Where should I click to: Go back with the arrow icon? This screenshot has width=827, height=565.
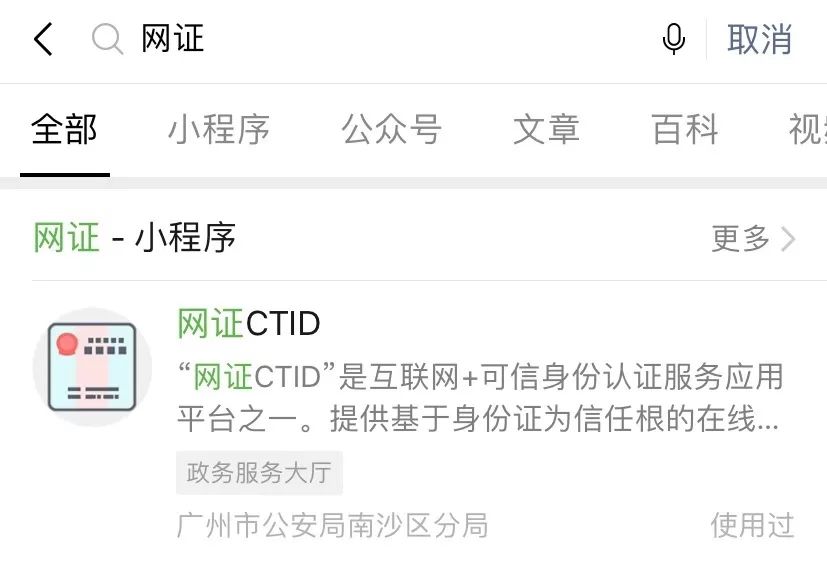(43, 40)
